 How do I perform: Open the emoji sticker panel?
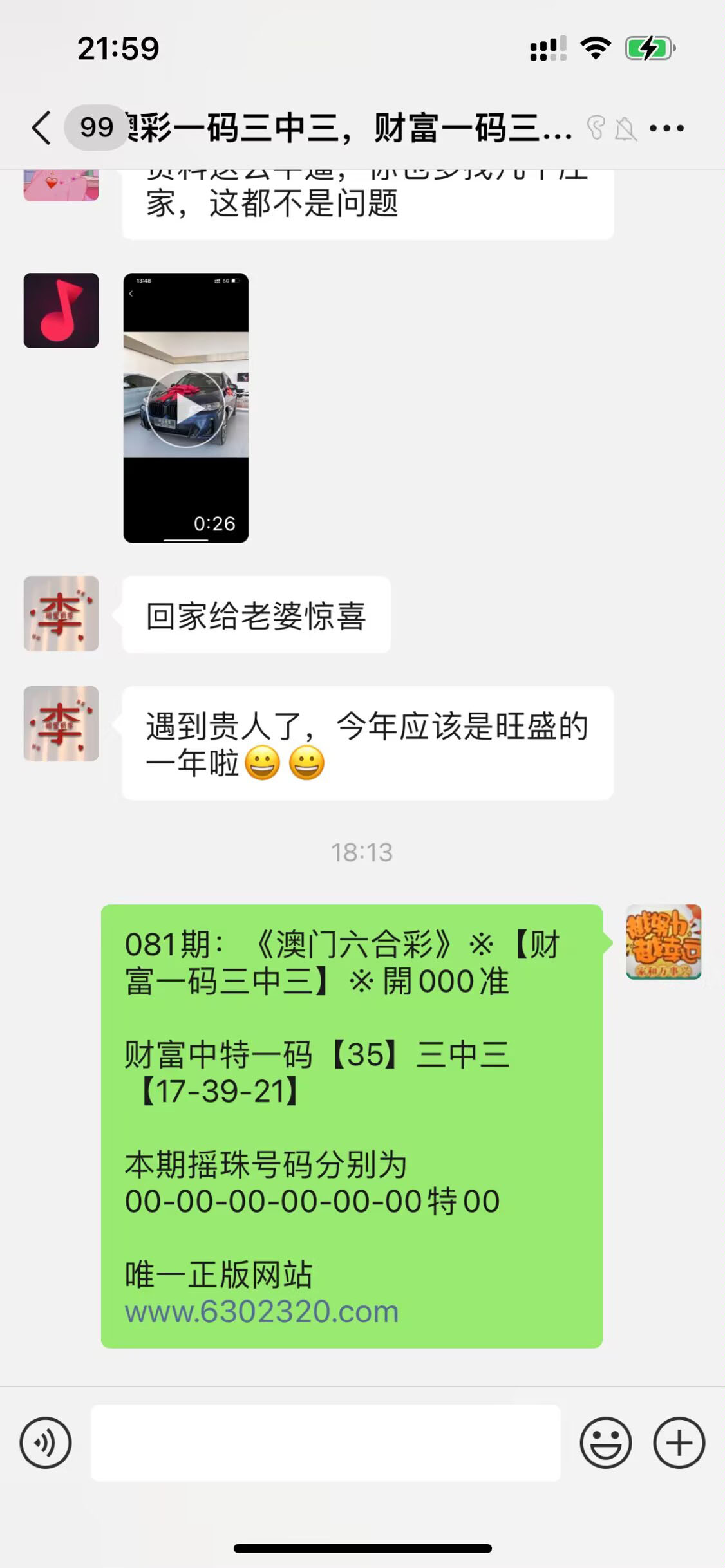(605, 1442)
